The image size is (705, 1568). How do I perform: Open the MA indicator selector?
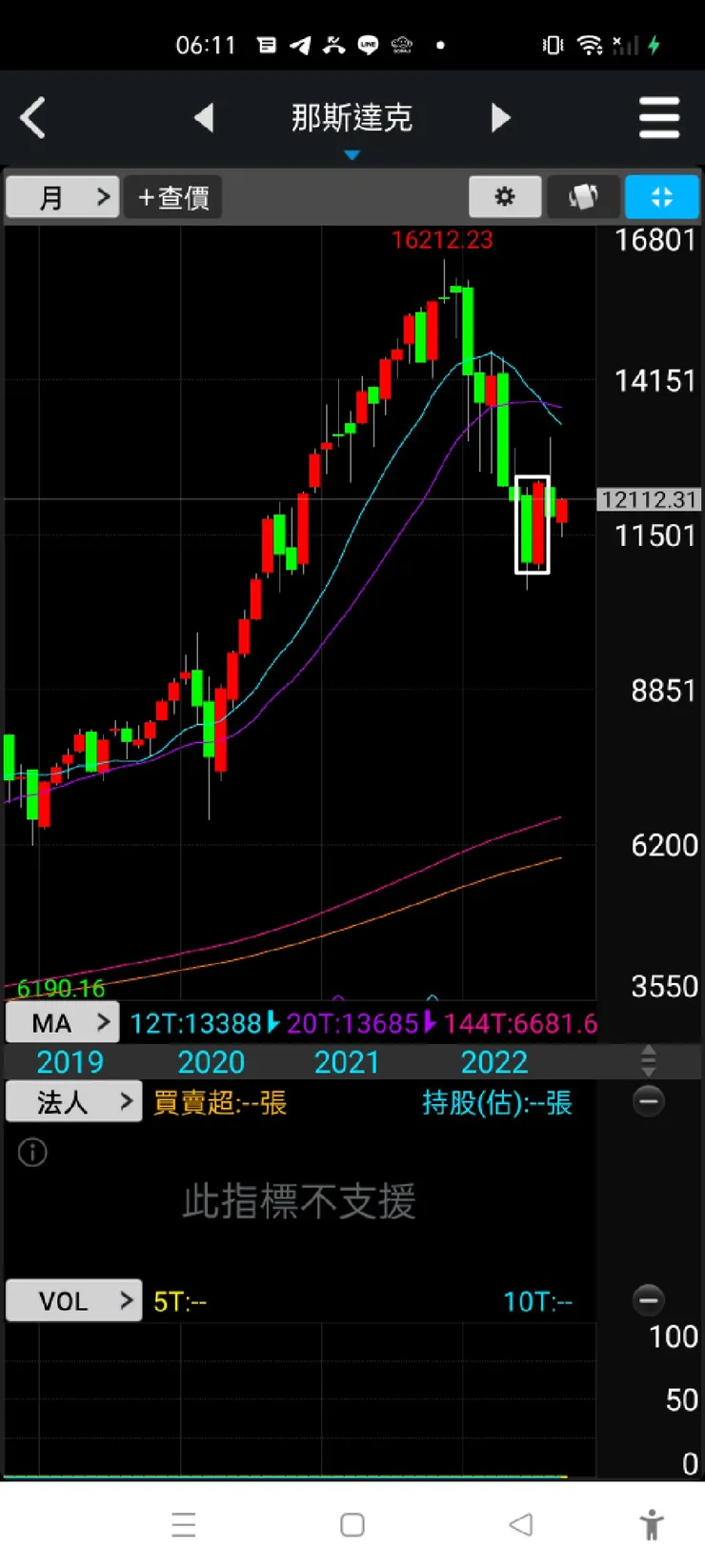(x=63, y=1023)
